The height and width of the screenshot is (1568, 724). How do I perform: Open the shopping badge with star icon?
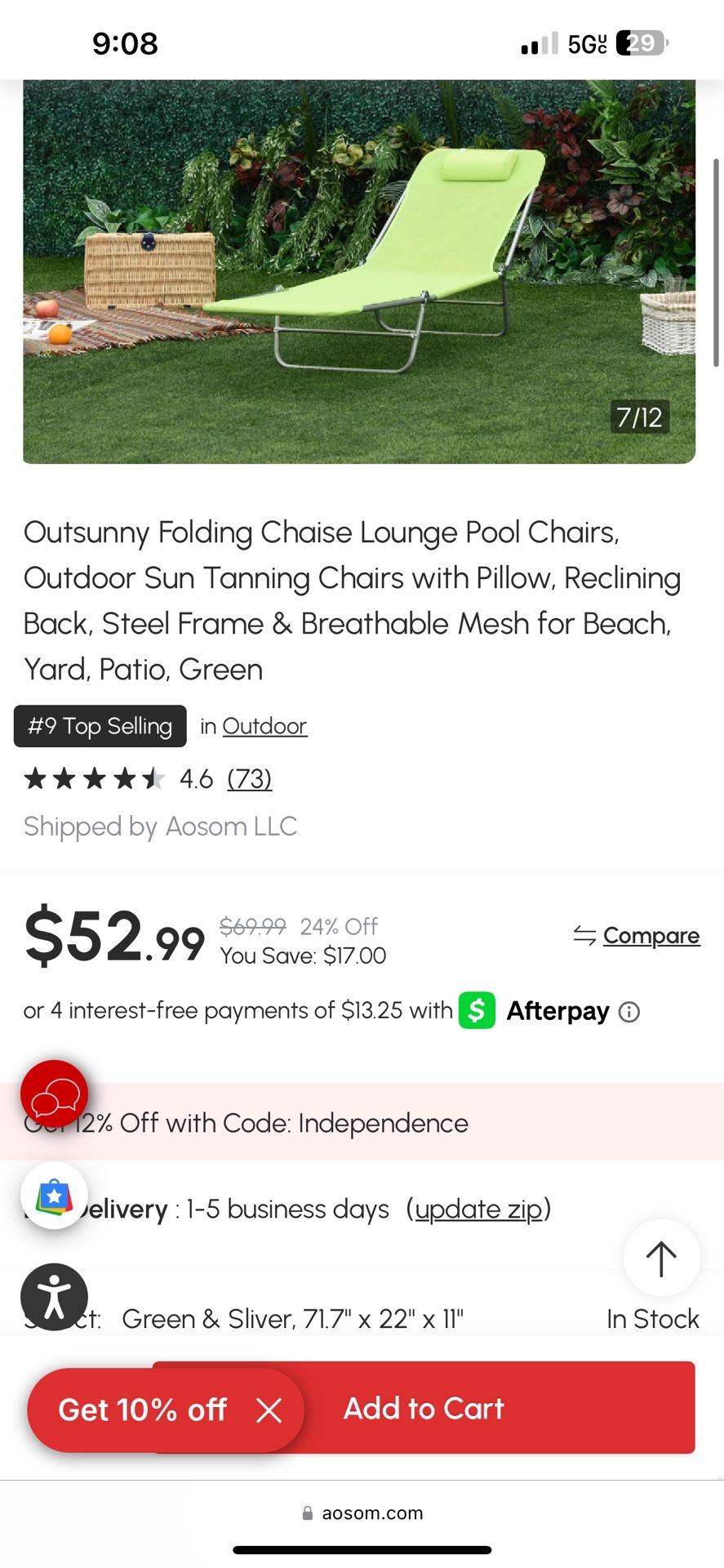(x=54, y=1196)
